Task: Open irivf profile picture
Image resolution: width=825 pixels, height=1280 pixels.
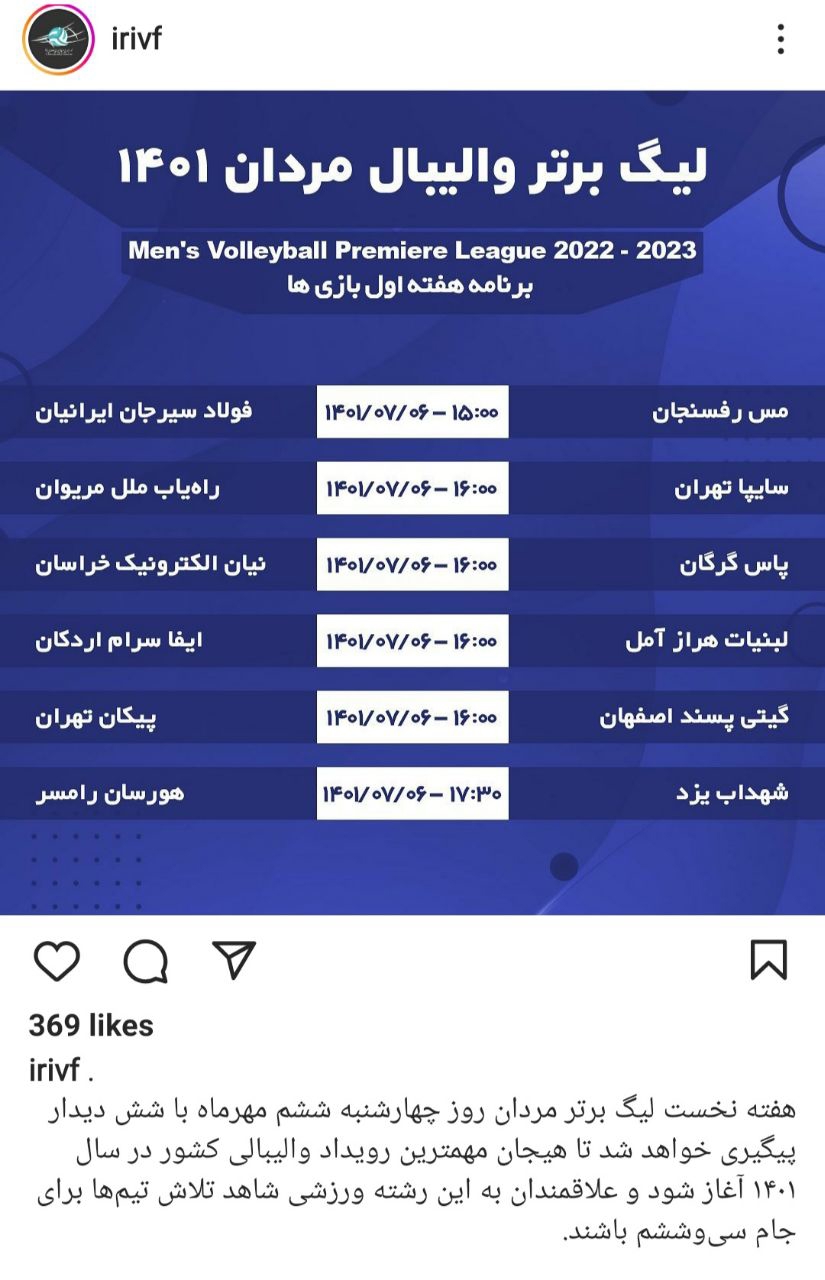Action: pyautogui.click(x=57, y=41)
